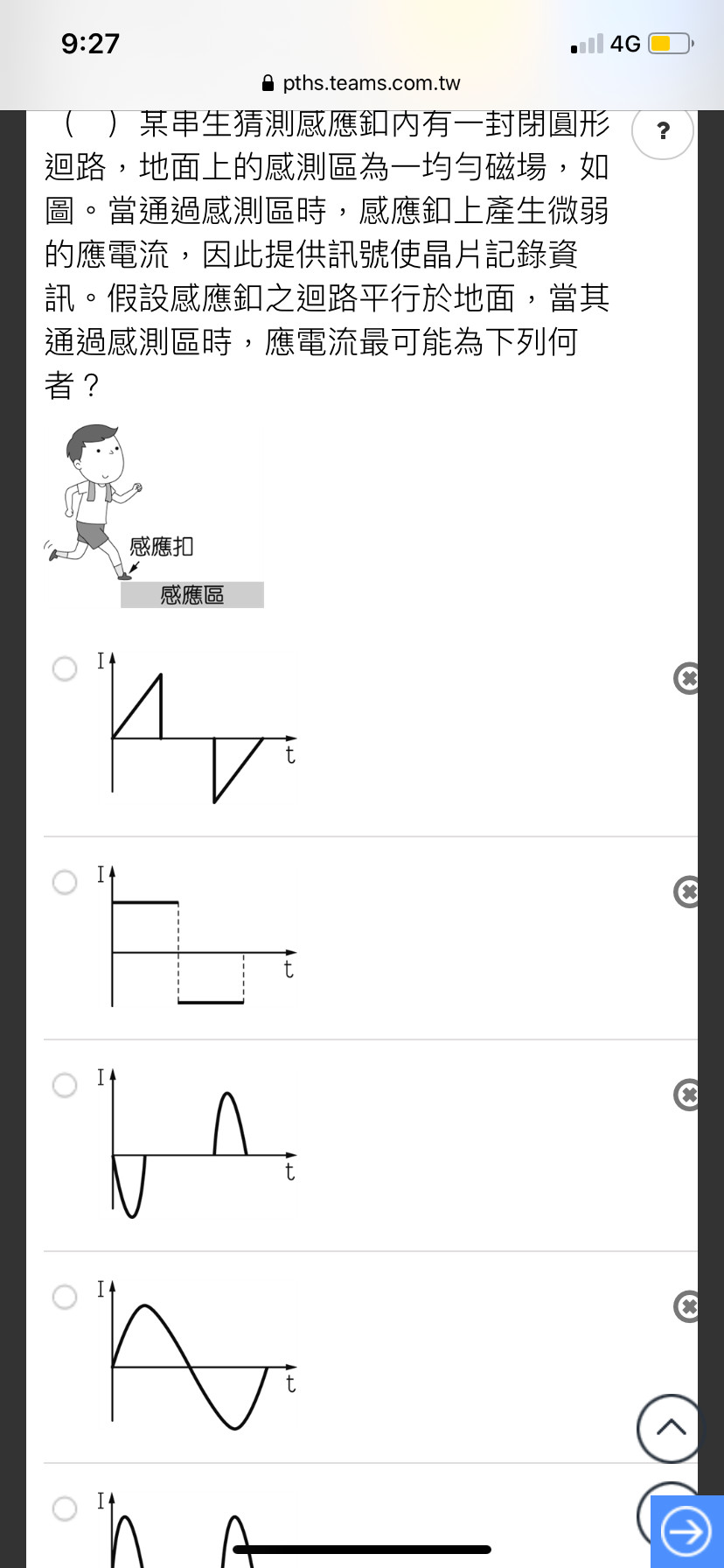Go to the next question arrow
Image resolution: width=724 pixels, height=1568 pixels.
click(686, 1531)
